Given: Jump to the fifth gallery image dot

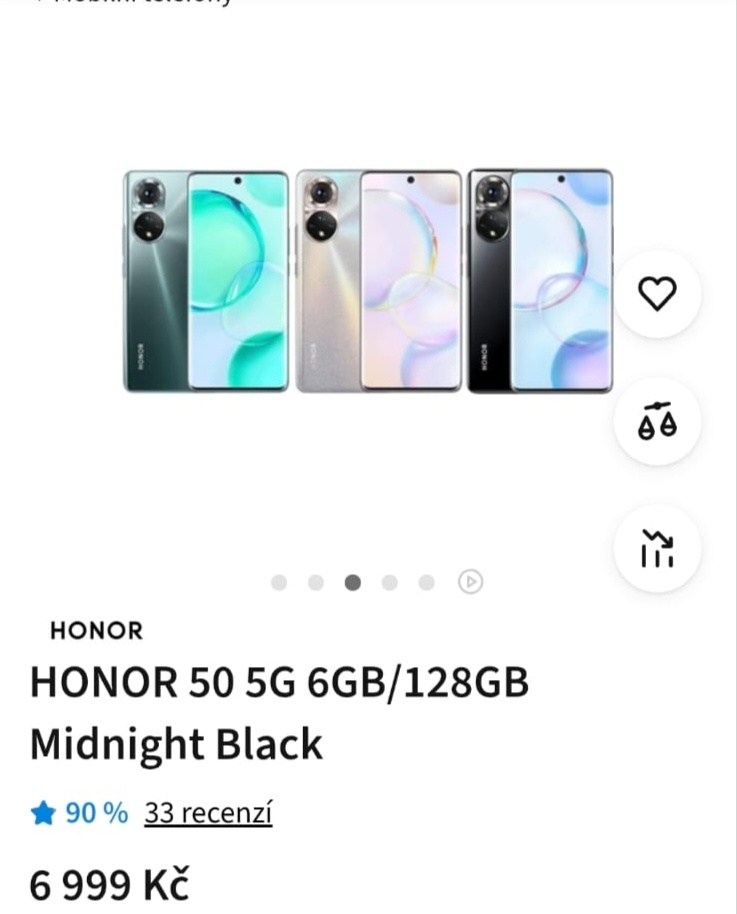Looking at the screenshot, I should tap(427, 582).
